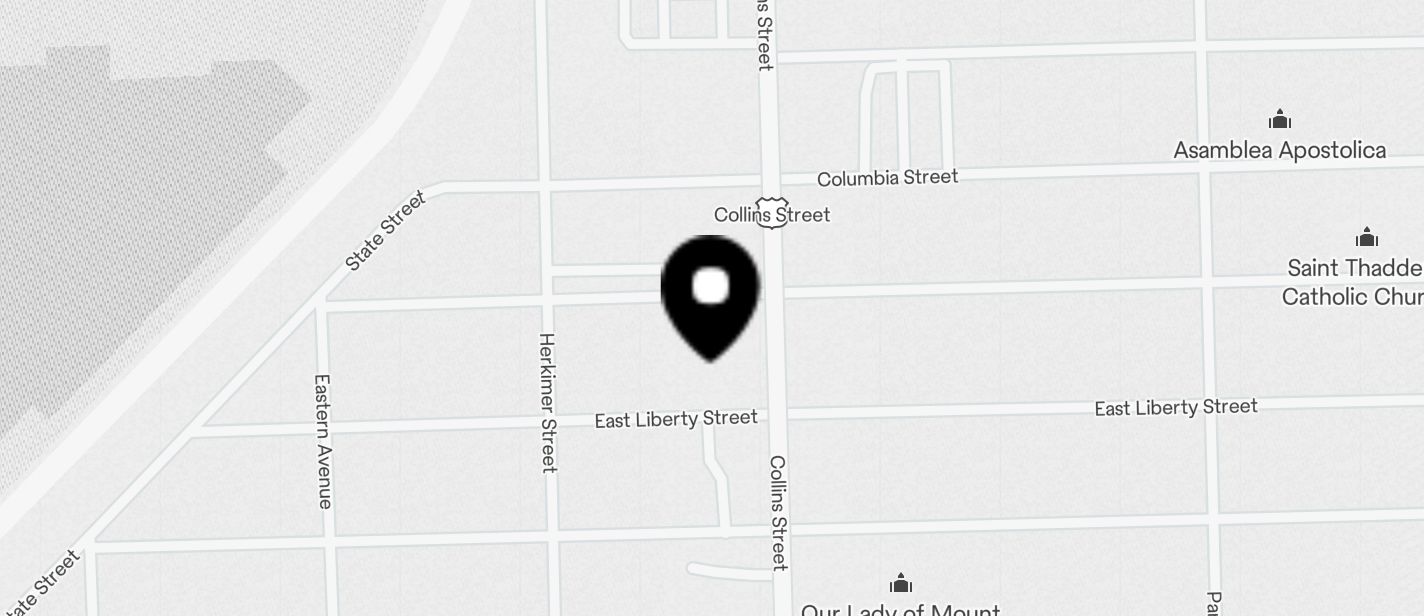Select the Asamblea Apostolica church marker
The width and height of the screenshot is (1424, 616).
pos(1279,121)
